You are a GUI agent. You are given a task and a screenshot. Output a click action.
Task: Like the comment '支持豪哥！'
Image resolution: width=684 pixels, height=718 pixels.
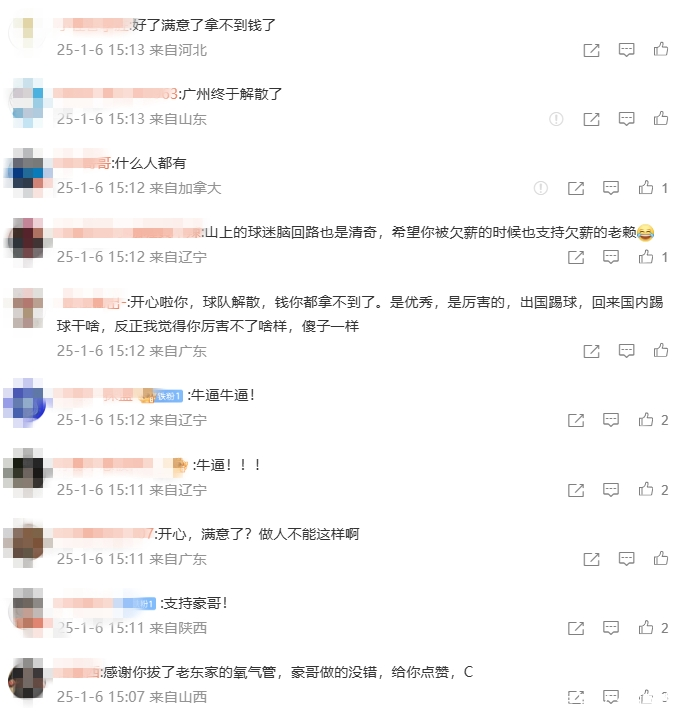pos(646,628)
